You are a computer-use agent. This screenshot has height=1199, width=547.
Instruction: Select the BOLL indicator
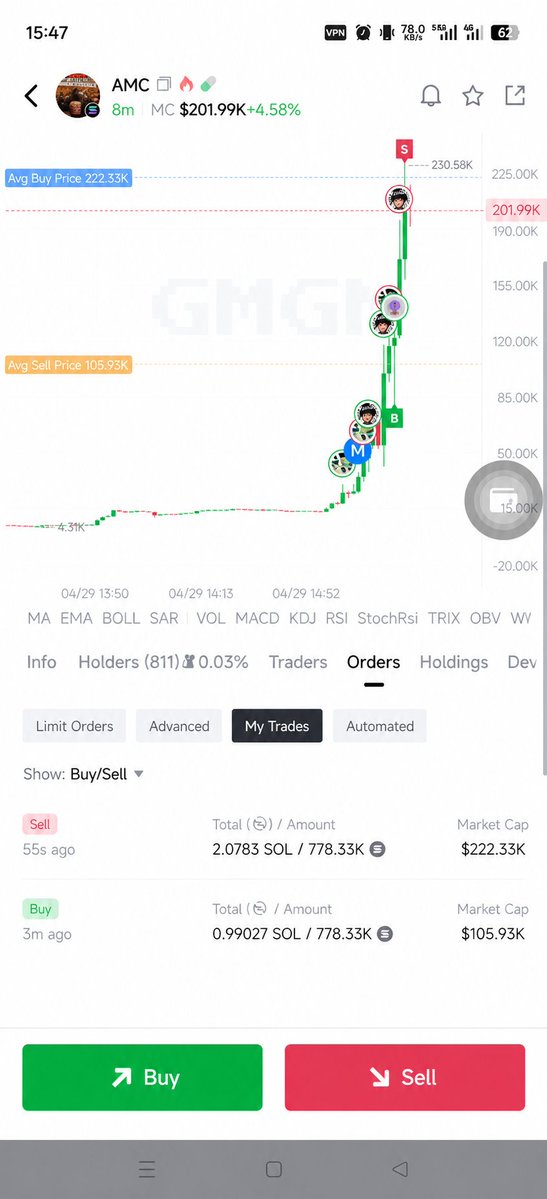pyautogui.click(x=121, y=618)
